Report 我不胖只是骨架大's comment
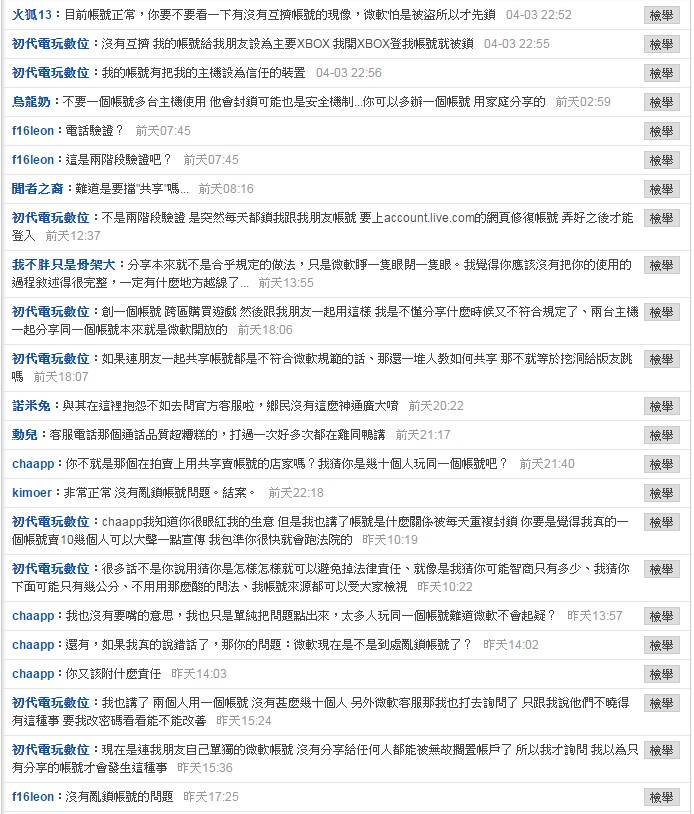694x814 pixels. pos(661,266)
